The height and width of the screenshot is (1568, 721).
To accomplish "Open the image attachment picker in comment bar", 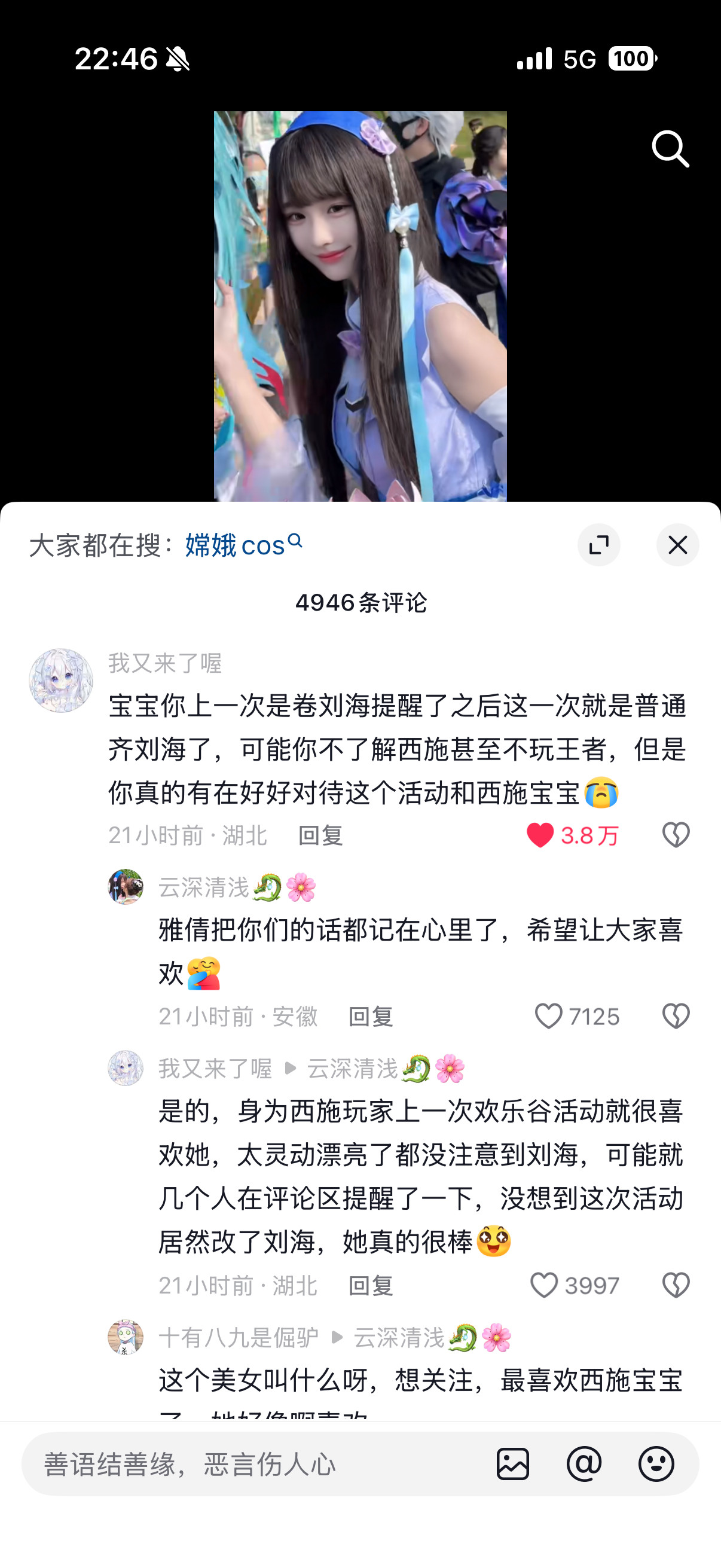I will click(514, 1465).
